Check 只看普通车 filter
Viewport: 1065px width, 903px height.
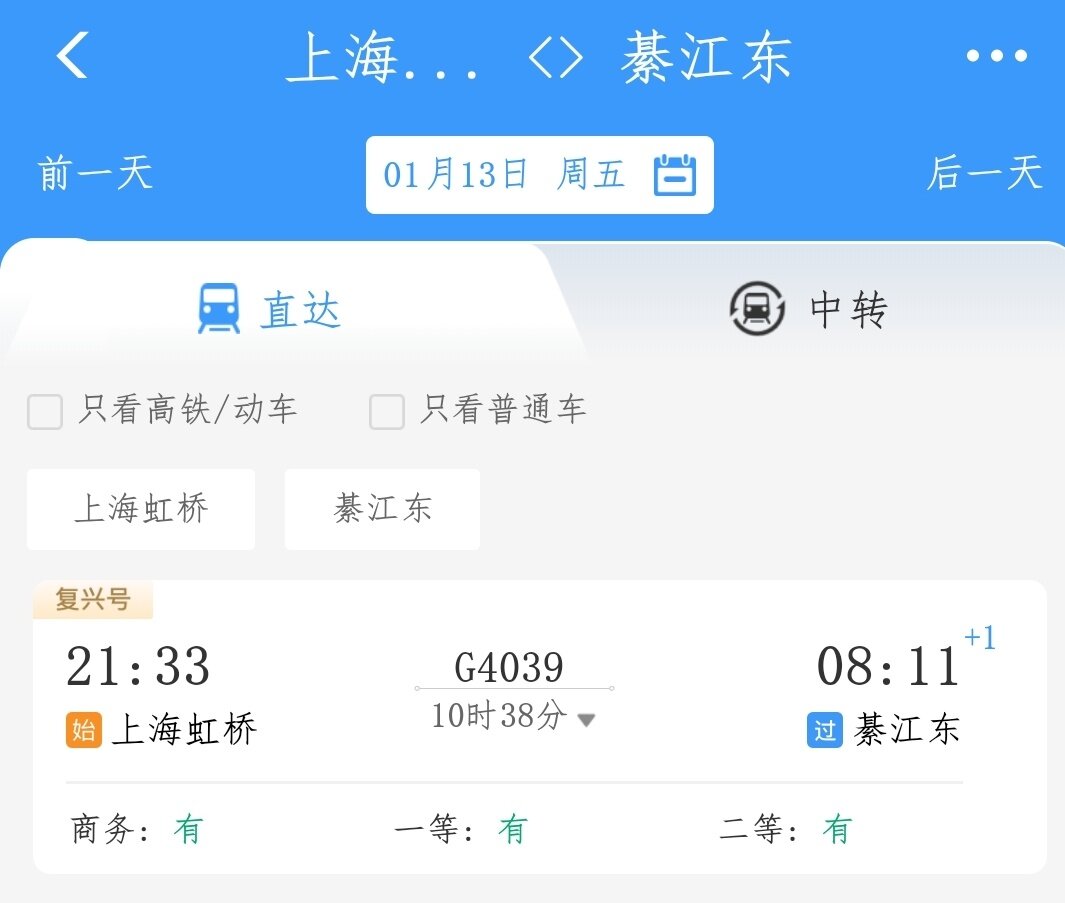[387, 411]
